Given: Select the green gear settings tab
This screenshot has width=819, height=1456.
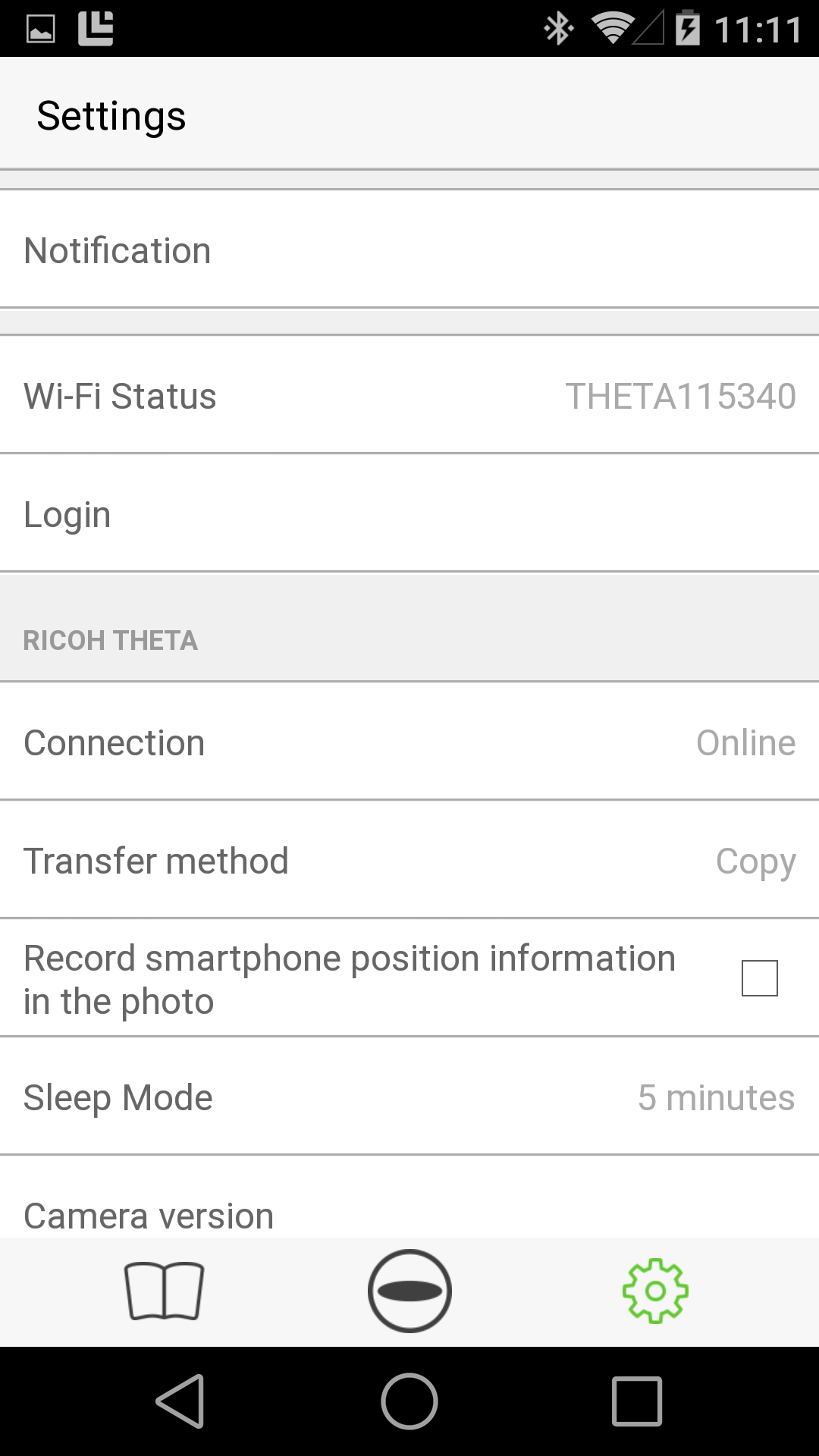Looking at the screenshot, I should (655, 1291).
